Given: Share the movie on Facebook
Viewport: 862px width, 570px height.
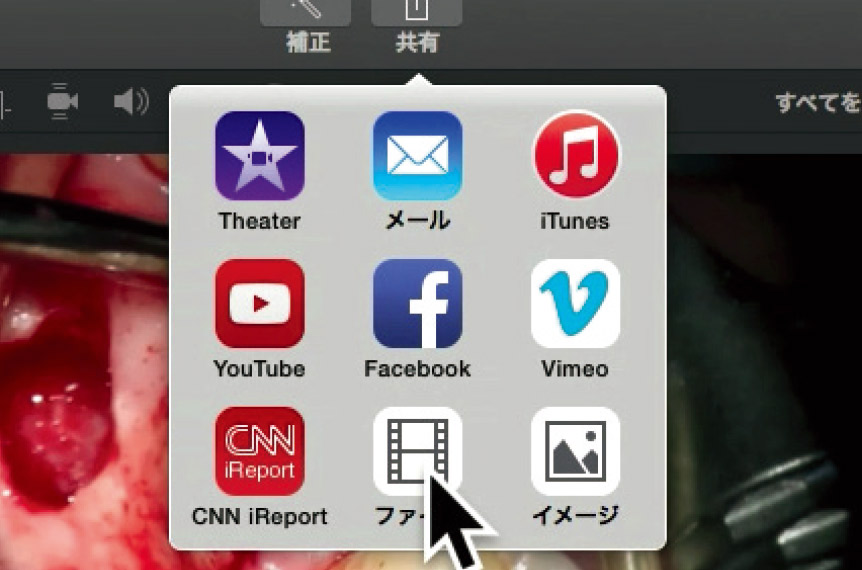Looking at the screenshot, I should pos(417,304).
